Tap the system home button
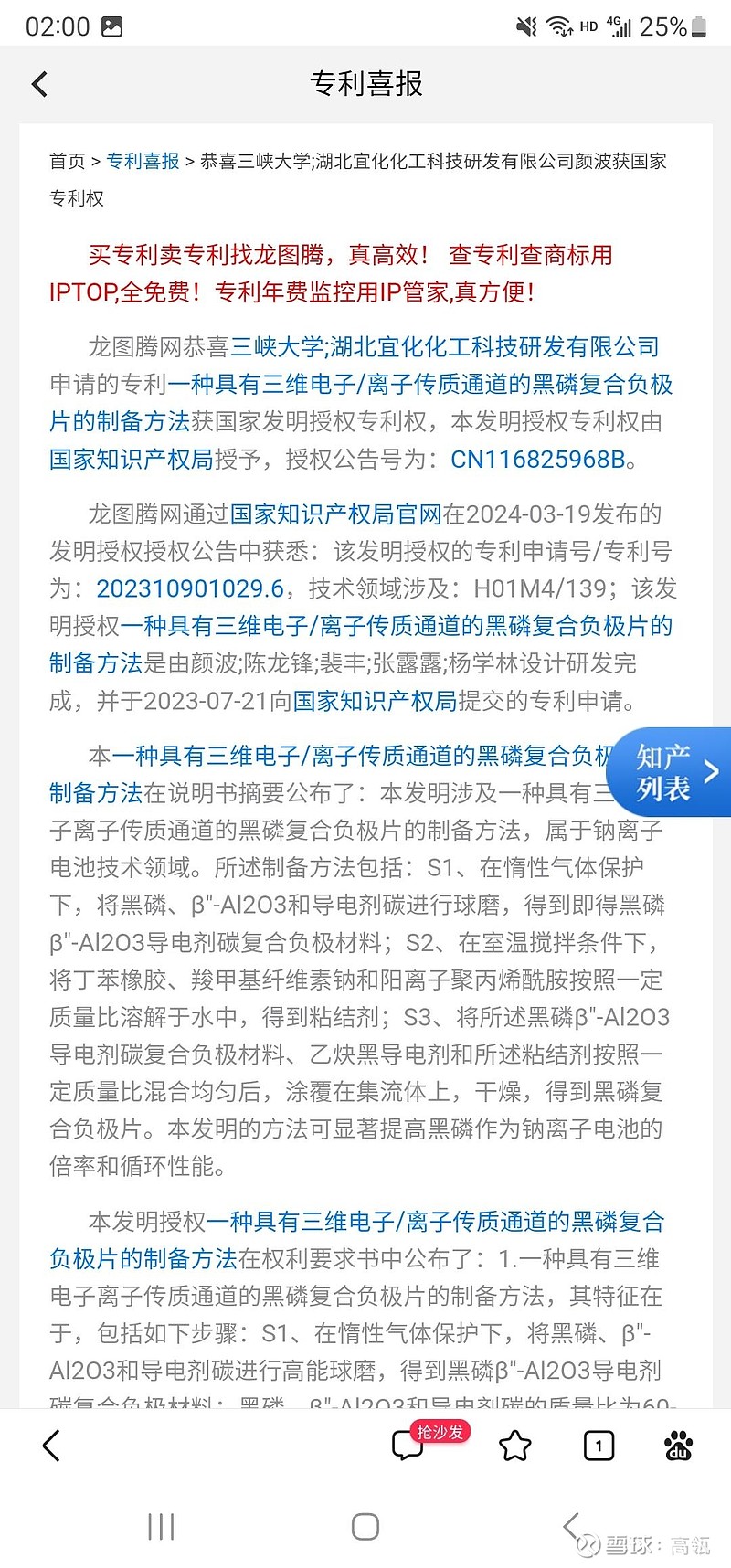 [x=365, y=1526]
